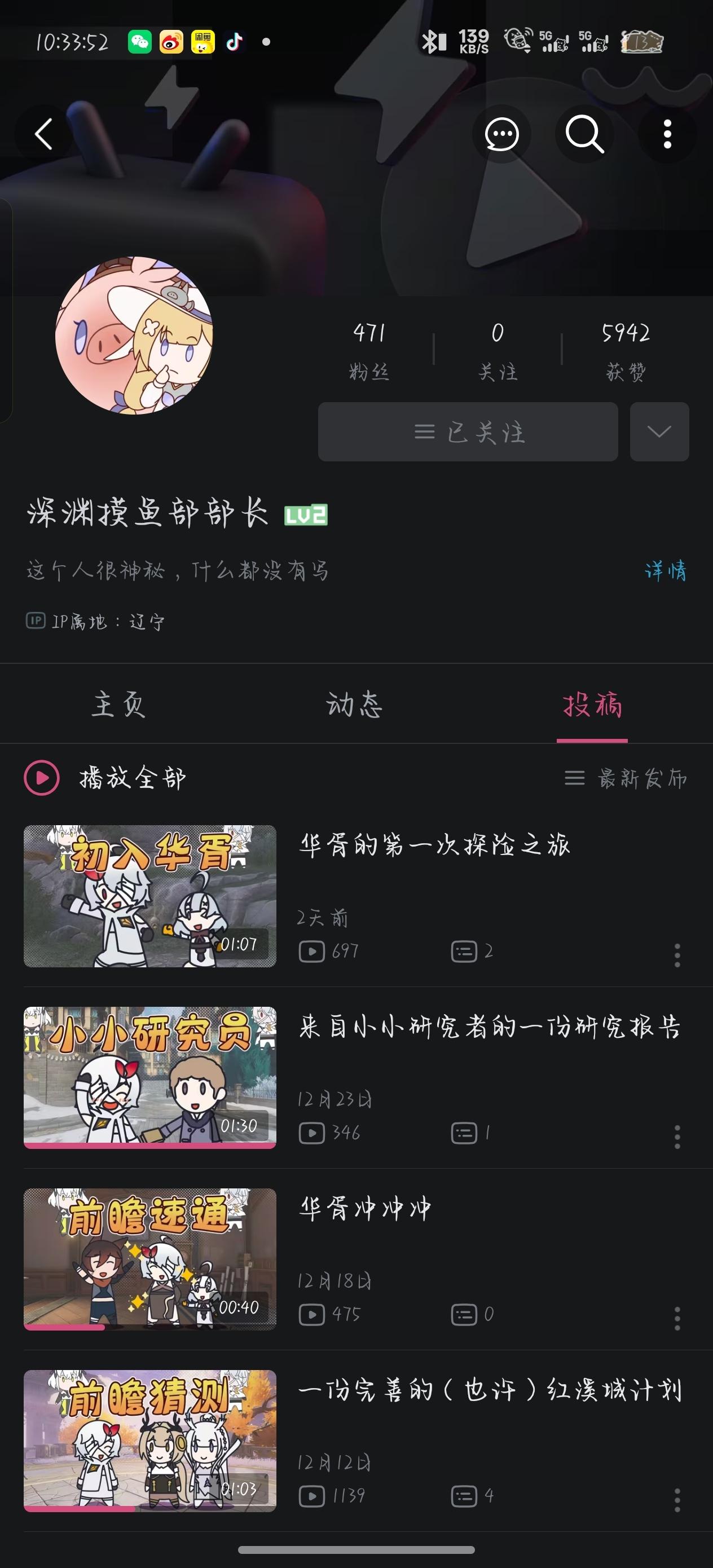Viewport: 713px width, 1568px height.
Task: Play all videos with 播放全部
Action: pyautogui.click(x=105, y=778)
